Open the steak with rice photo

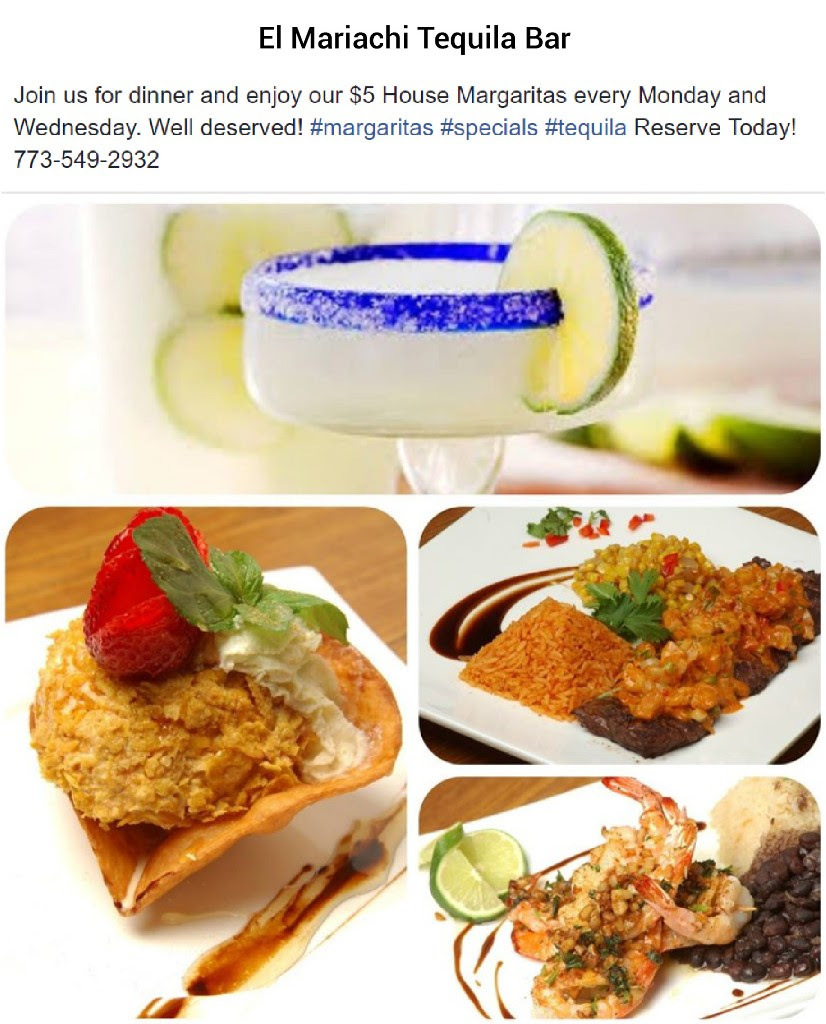619,635
